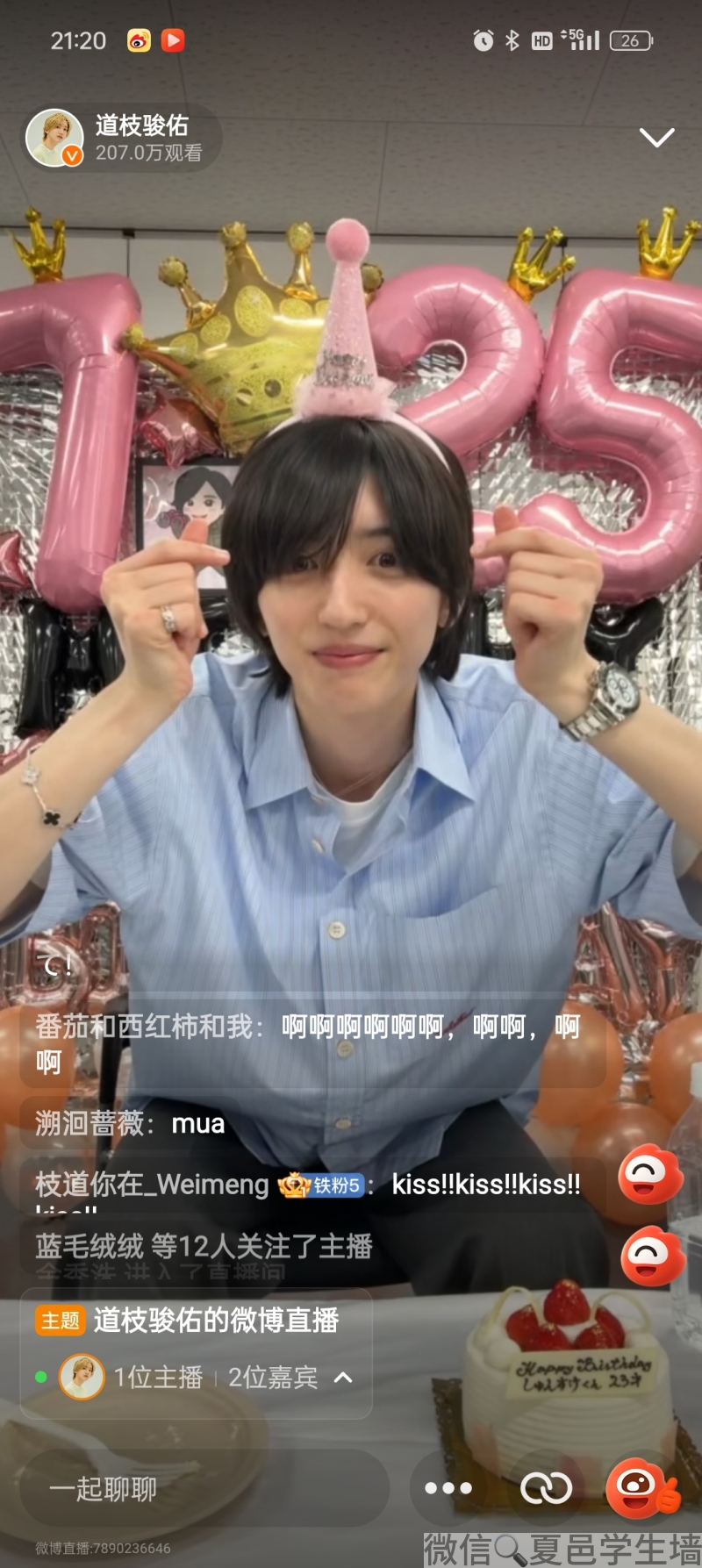Viewport: 702px width, 1568px height.
Task: Open the 道枝骏佑的微博直播 topic card
Action: click(216, 1320)
